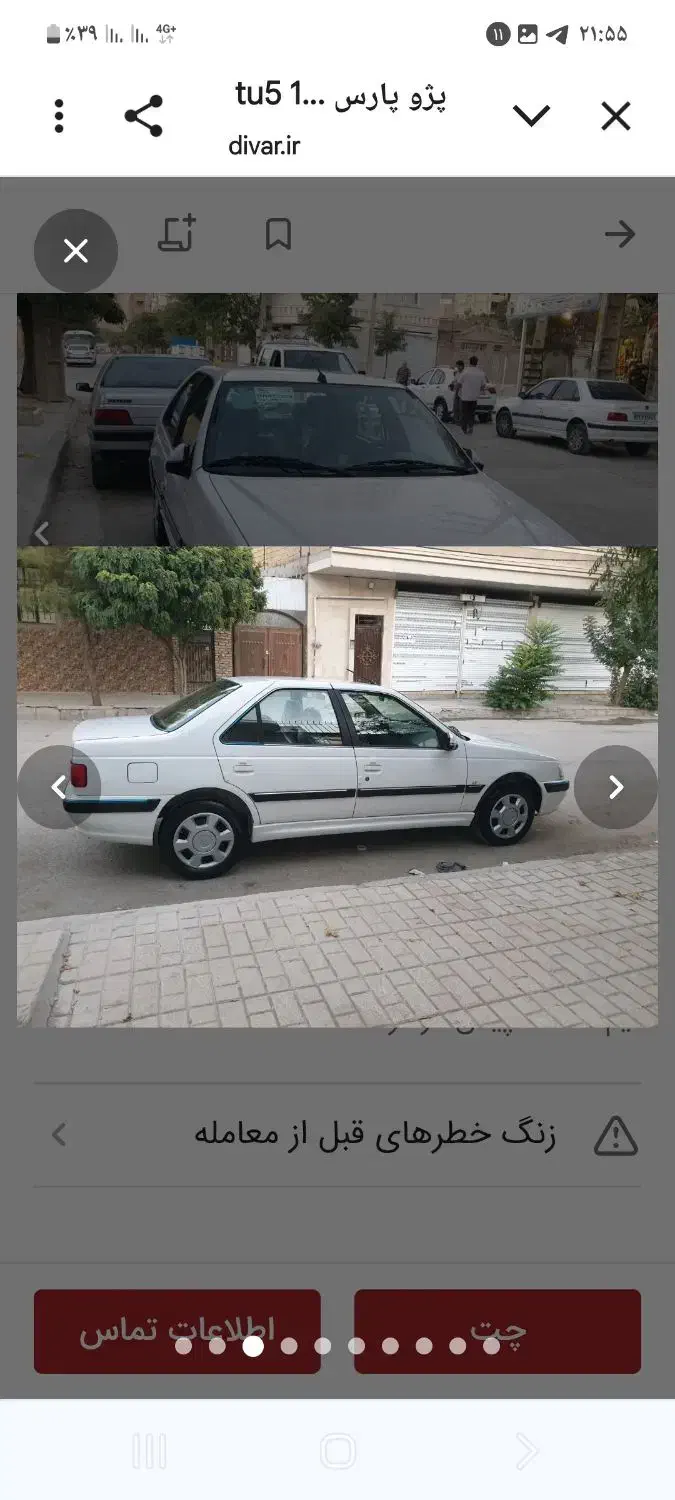The image size is (675, 1500).
Task: Go back using the arrow icon
Action: pos(619,235)
